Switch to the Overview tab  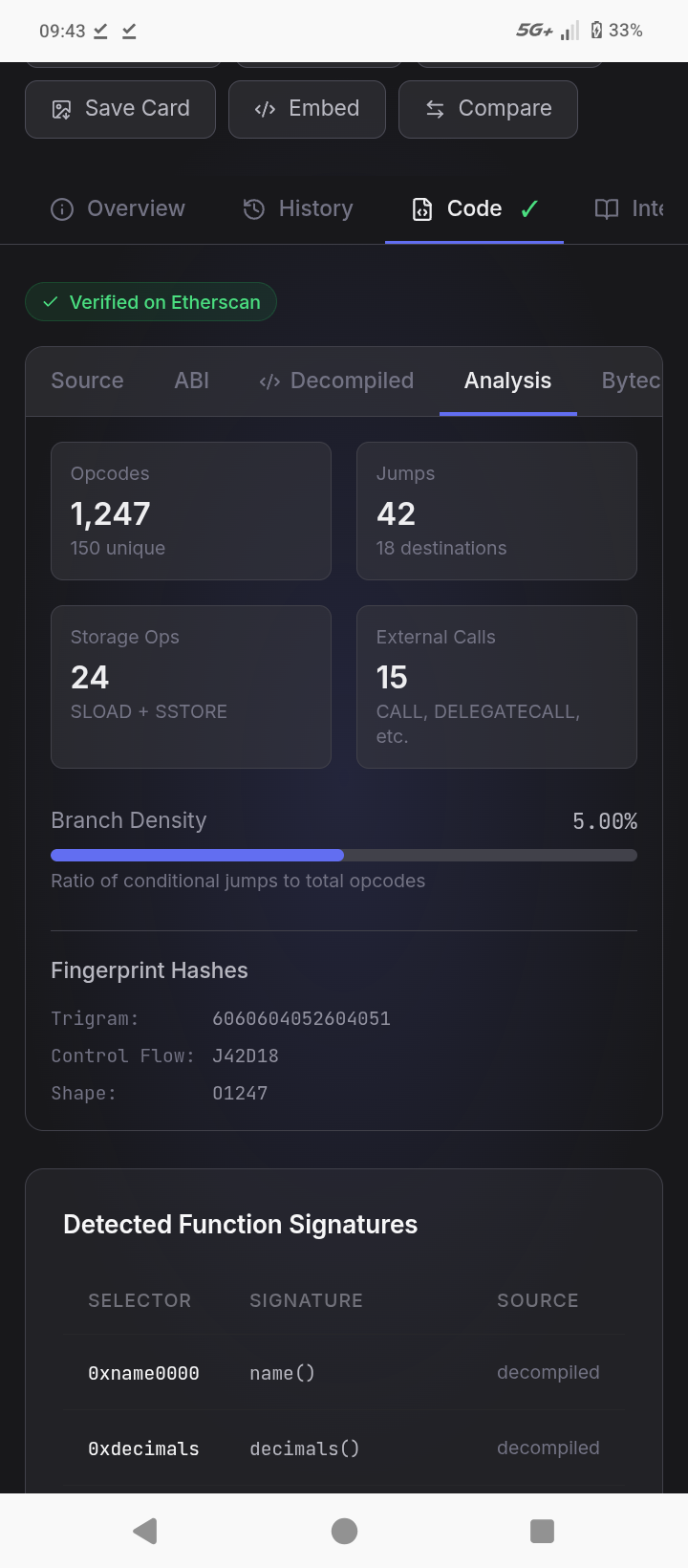pyautogui.click(x=118, y=209)
